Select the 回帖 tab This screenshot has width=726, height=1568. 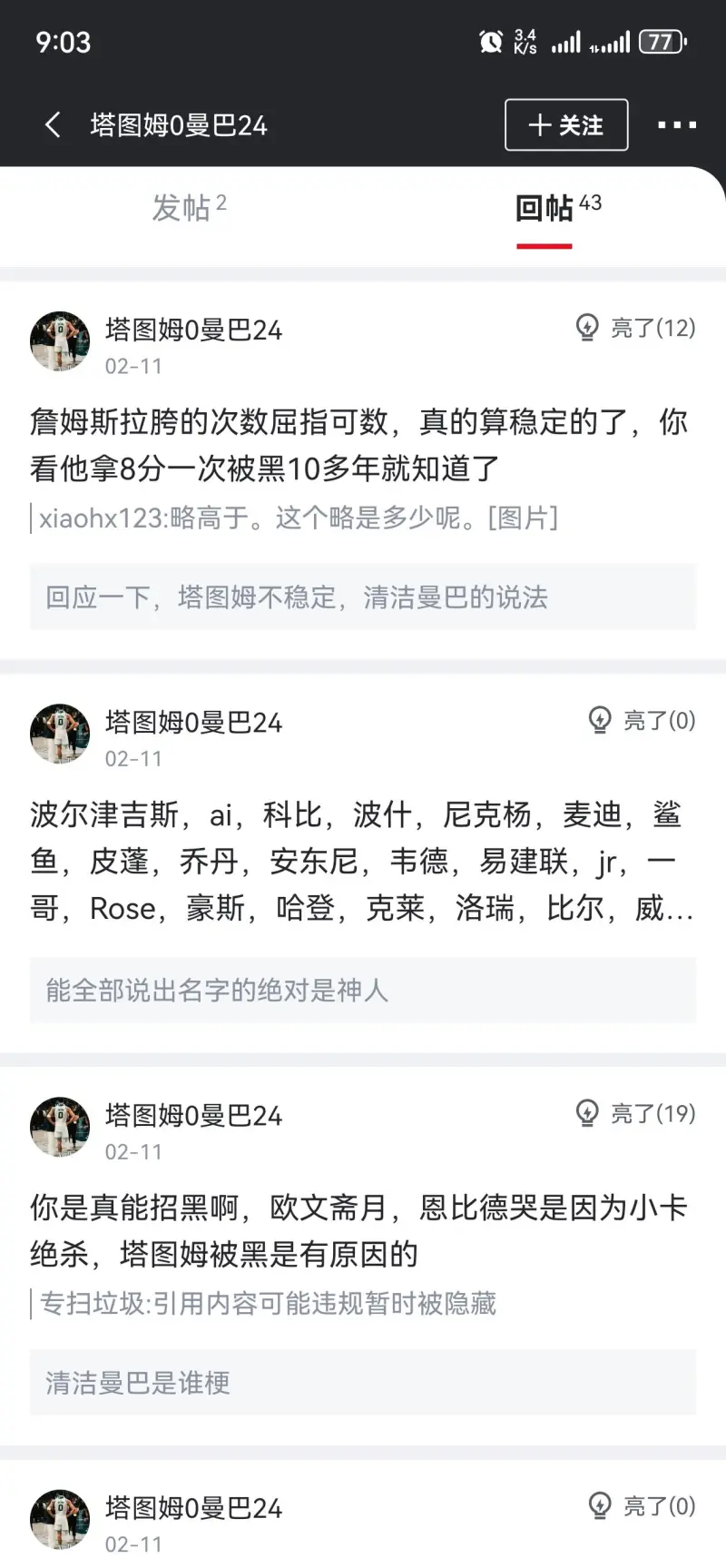[x=556, y=208]
